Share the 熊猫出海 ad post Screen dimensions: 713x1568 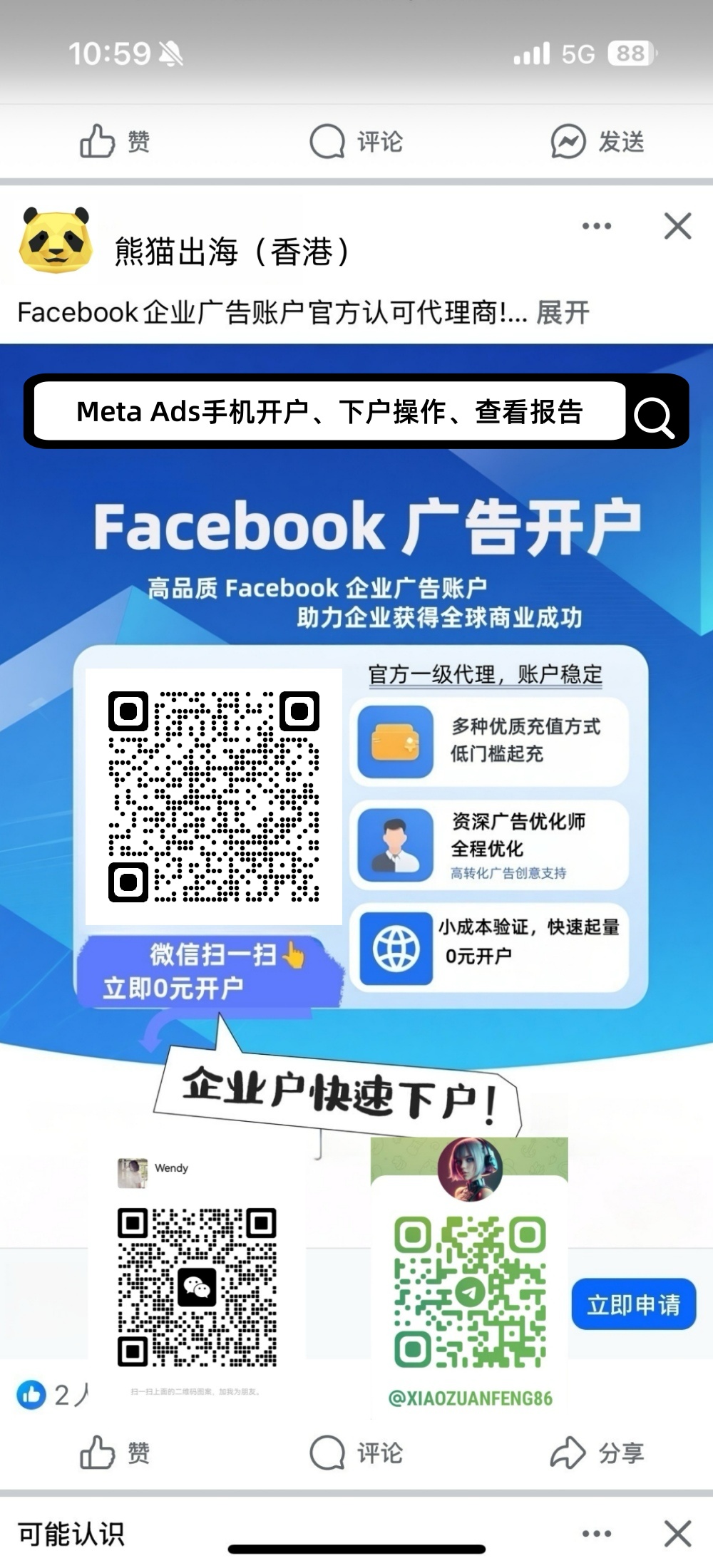click(x=597, y=1453)
